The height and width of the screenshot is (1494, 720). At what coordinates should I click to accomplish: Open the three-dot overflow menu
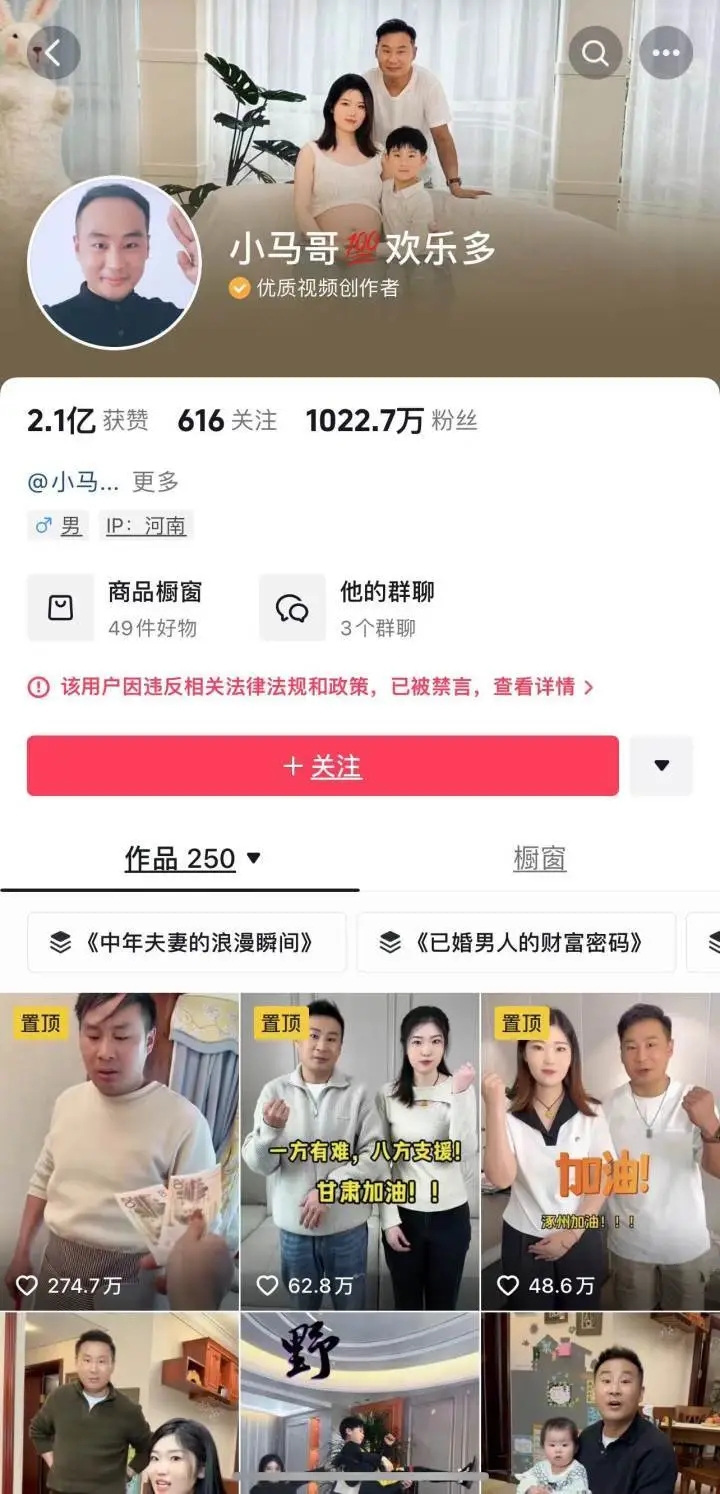click(x=666, y=53)
